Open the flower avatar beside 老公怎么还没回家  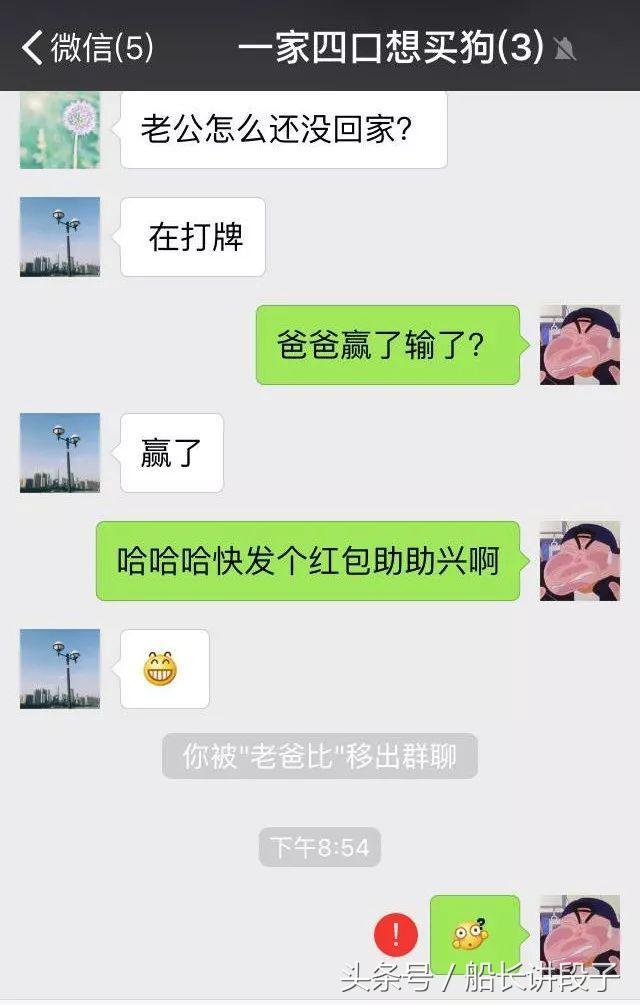pos(60,131)
